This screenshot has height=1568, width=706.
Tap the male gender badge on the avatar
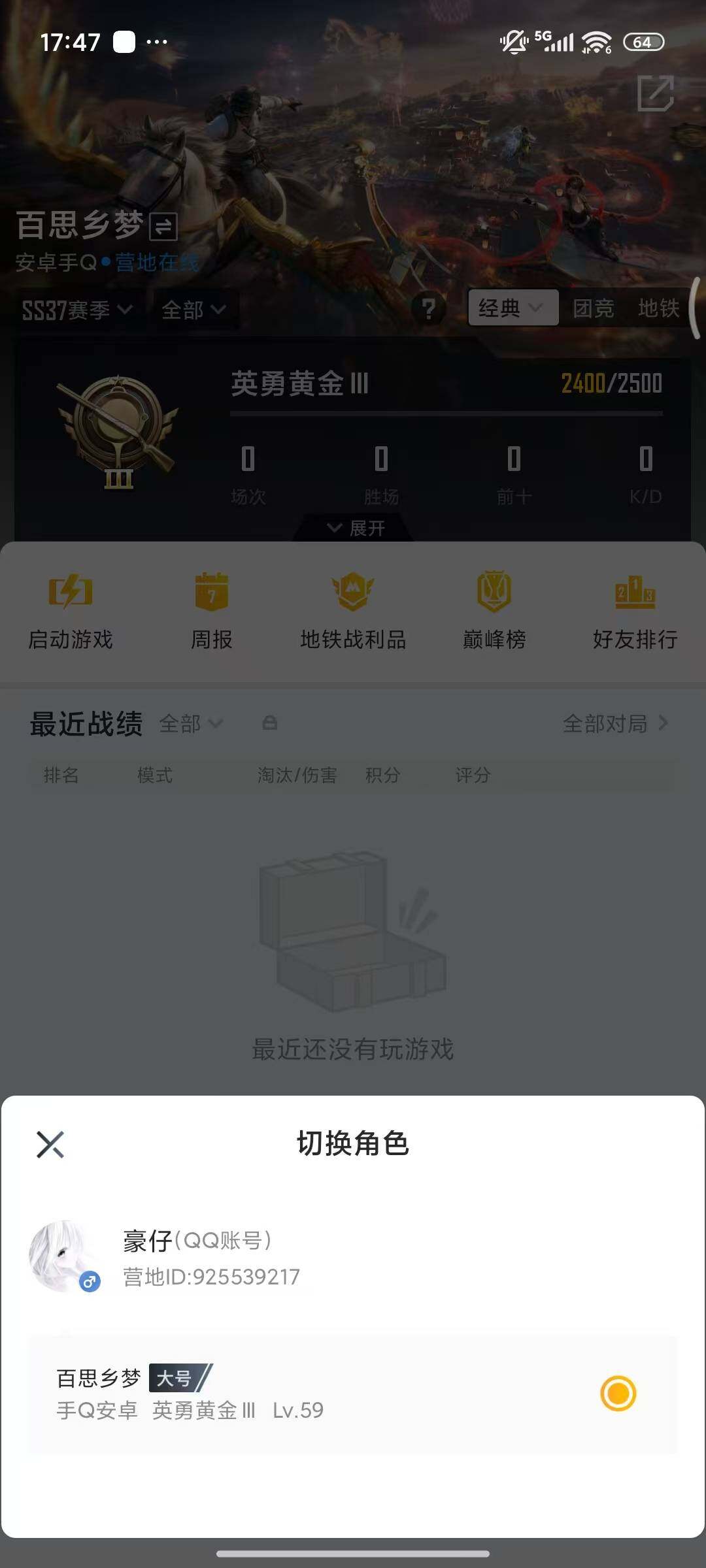tap(90, 1281)
